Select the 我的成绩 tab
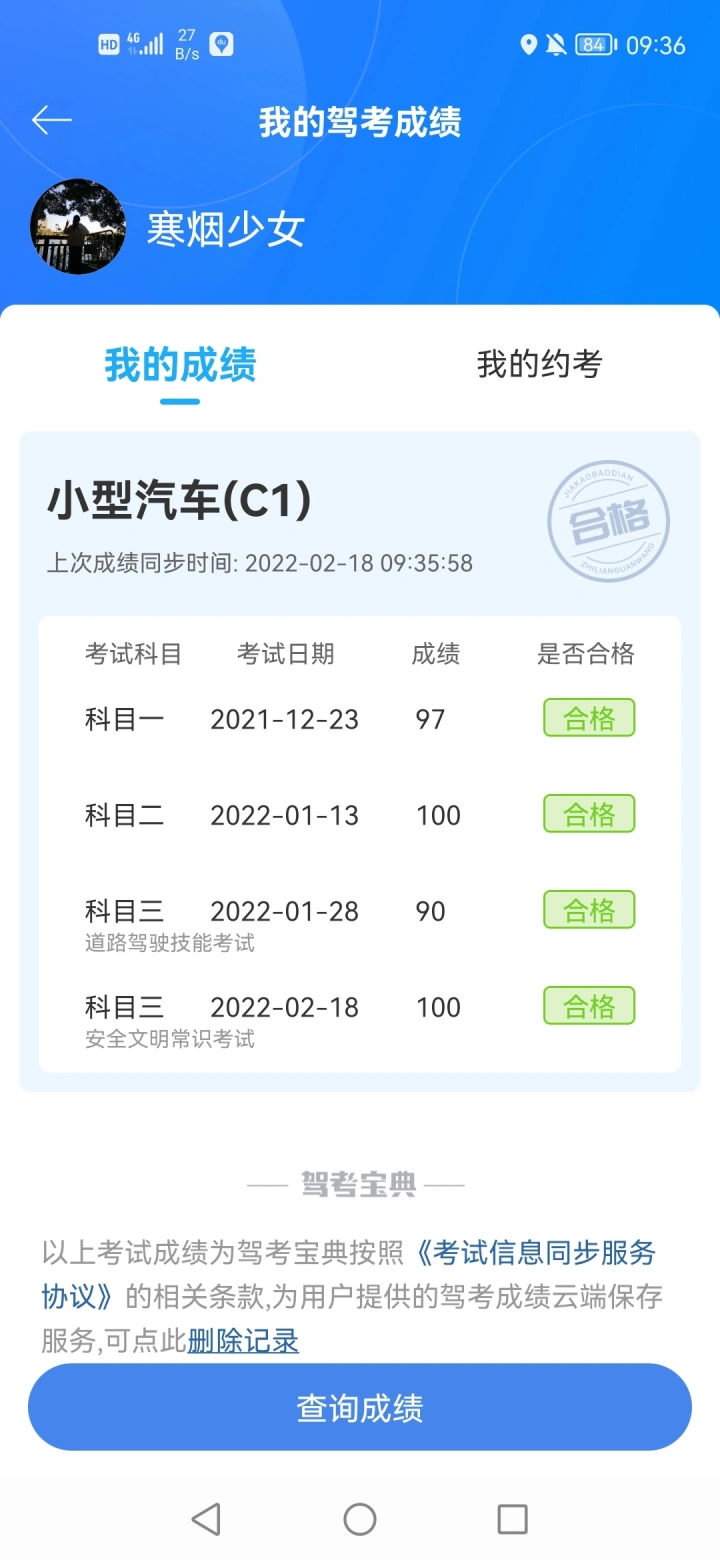 180,364
